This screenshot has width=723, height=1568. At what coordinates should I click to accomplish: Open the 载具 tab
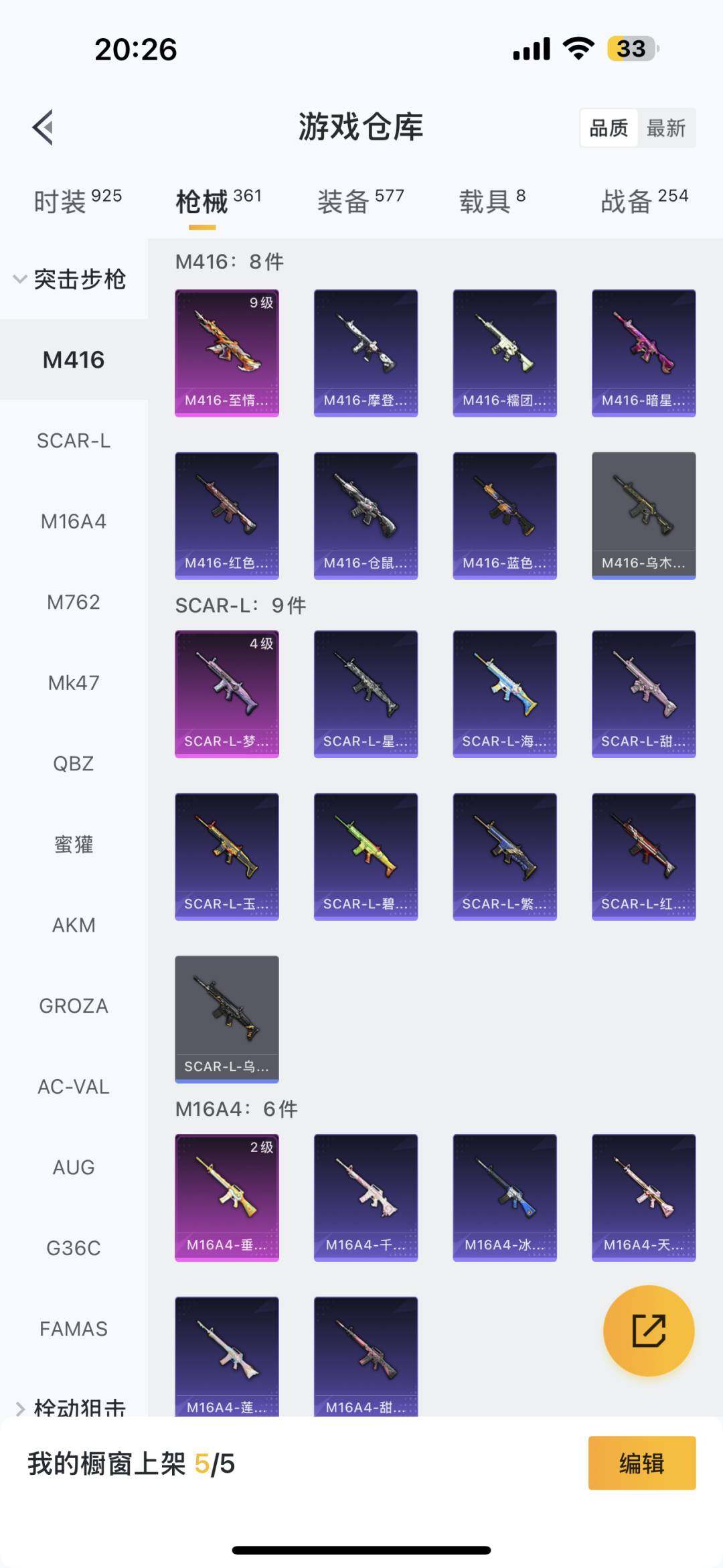(492, 201)
